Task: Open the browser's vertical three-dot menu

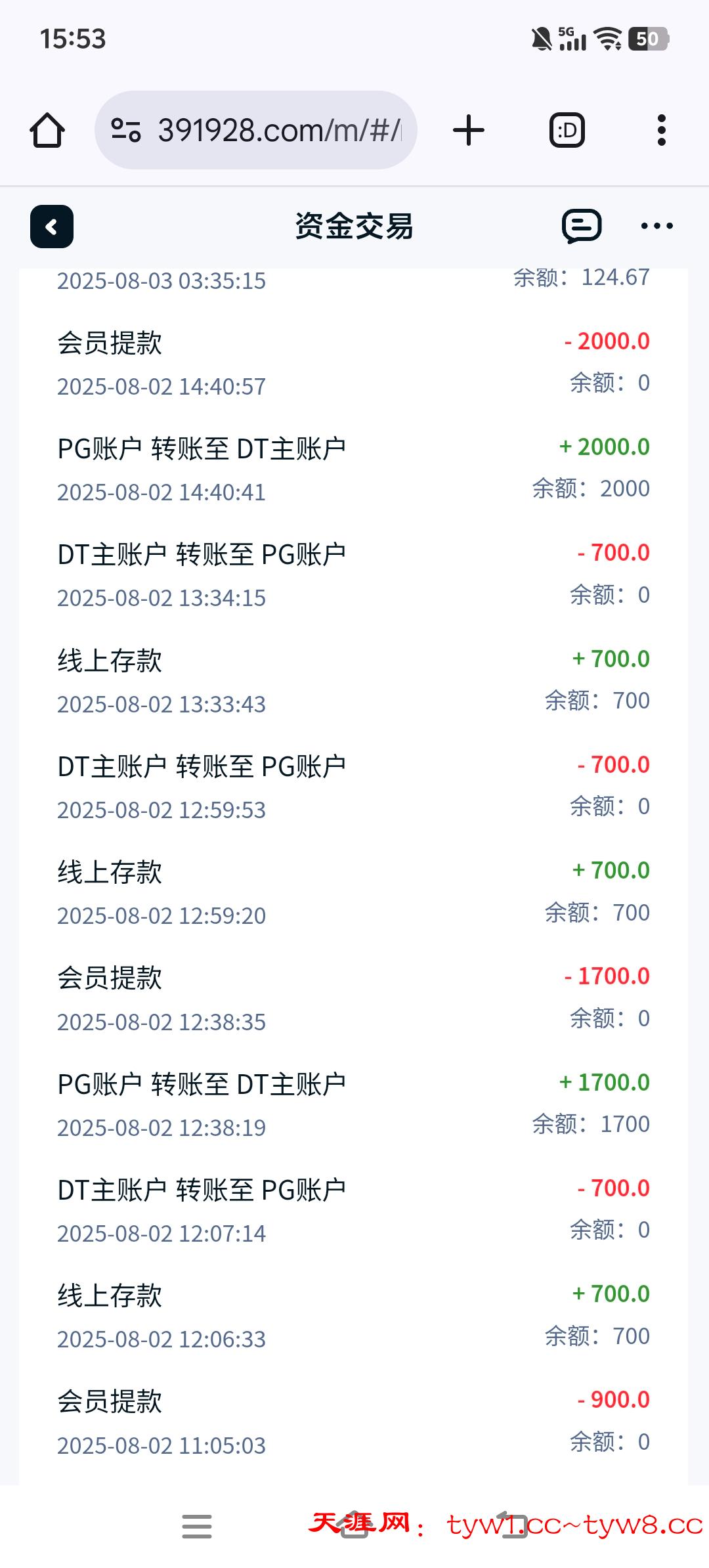Action: pyautogui.click(x=662, y=130)
